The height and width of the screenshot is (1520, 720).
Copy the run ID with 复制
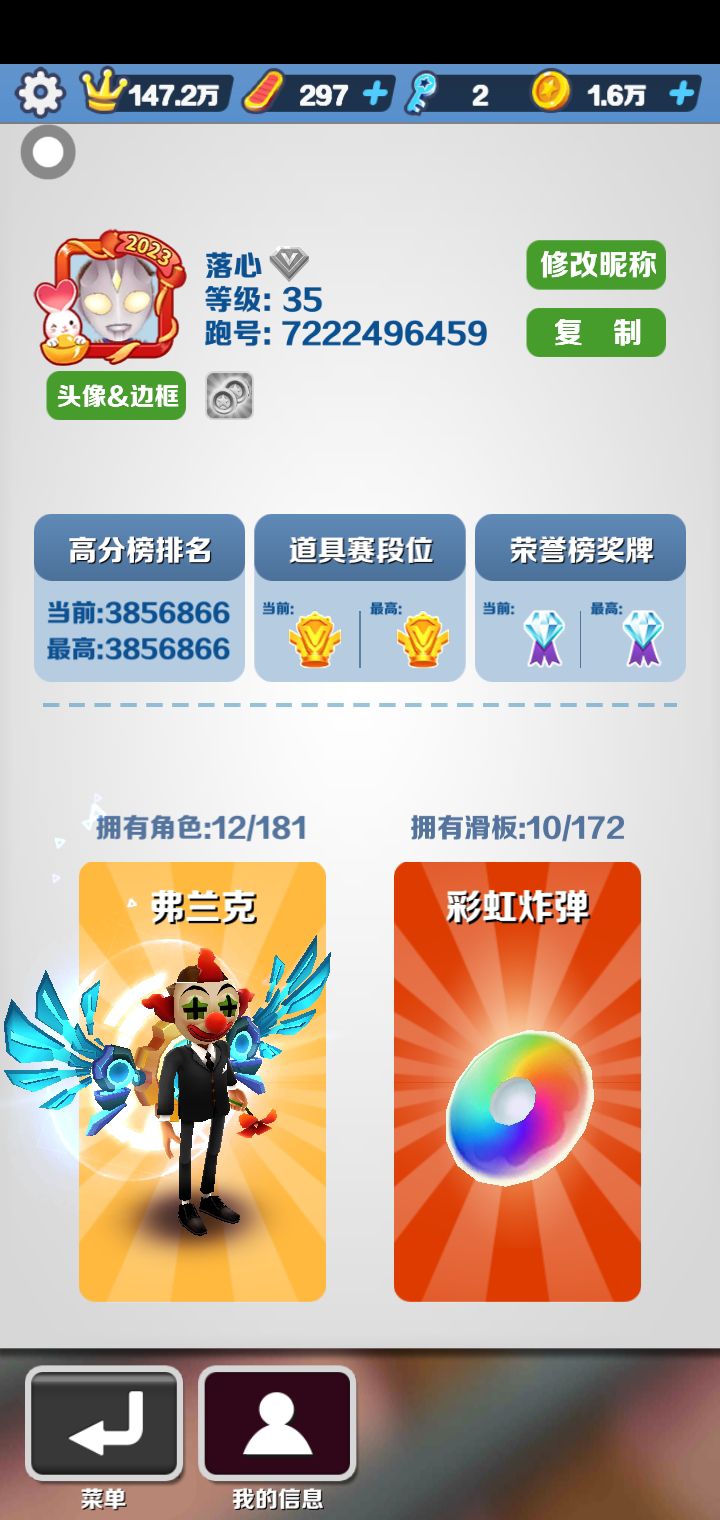pos(596,332)
